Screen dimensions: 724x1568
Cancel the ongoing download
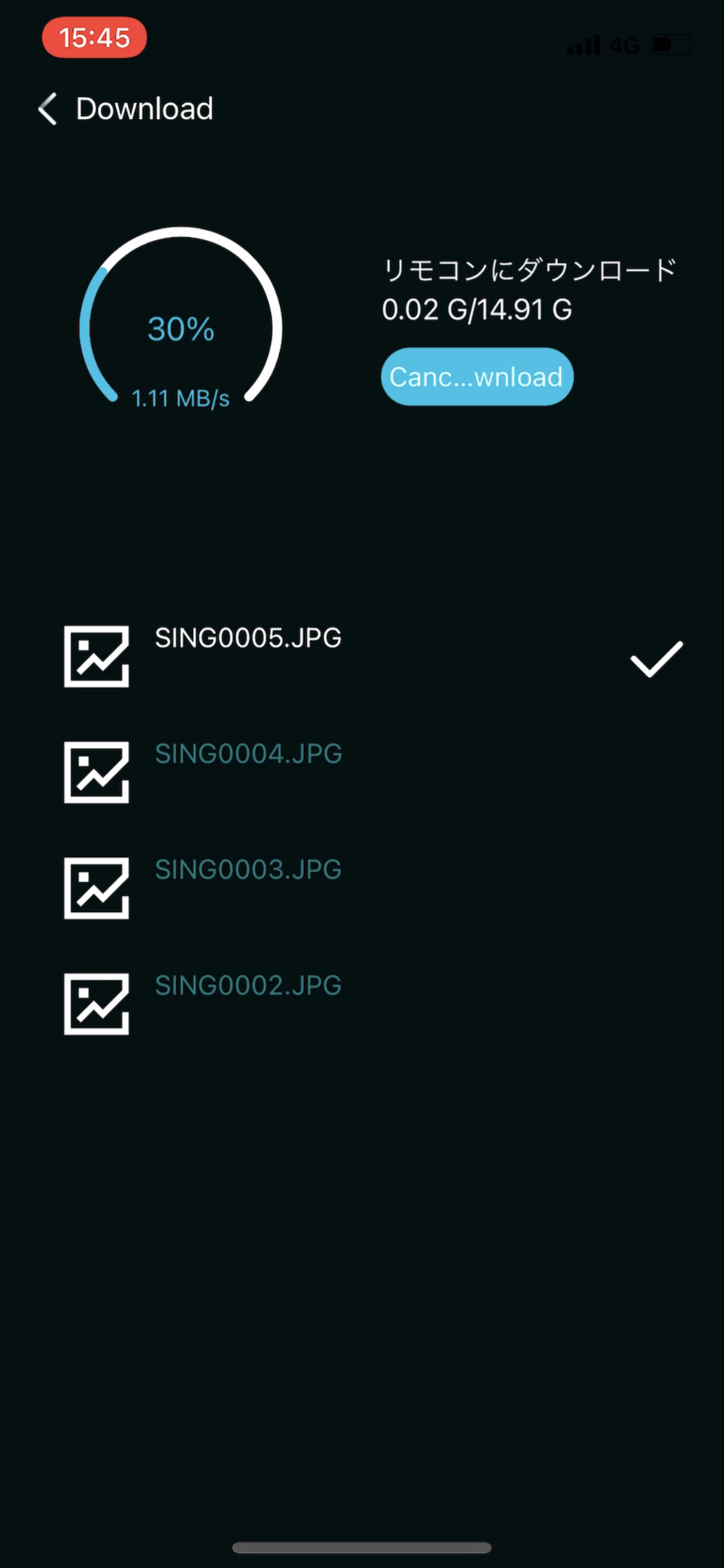(476, 377)
